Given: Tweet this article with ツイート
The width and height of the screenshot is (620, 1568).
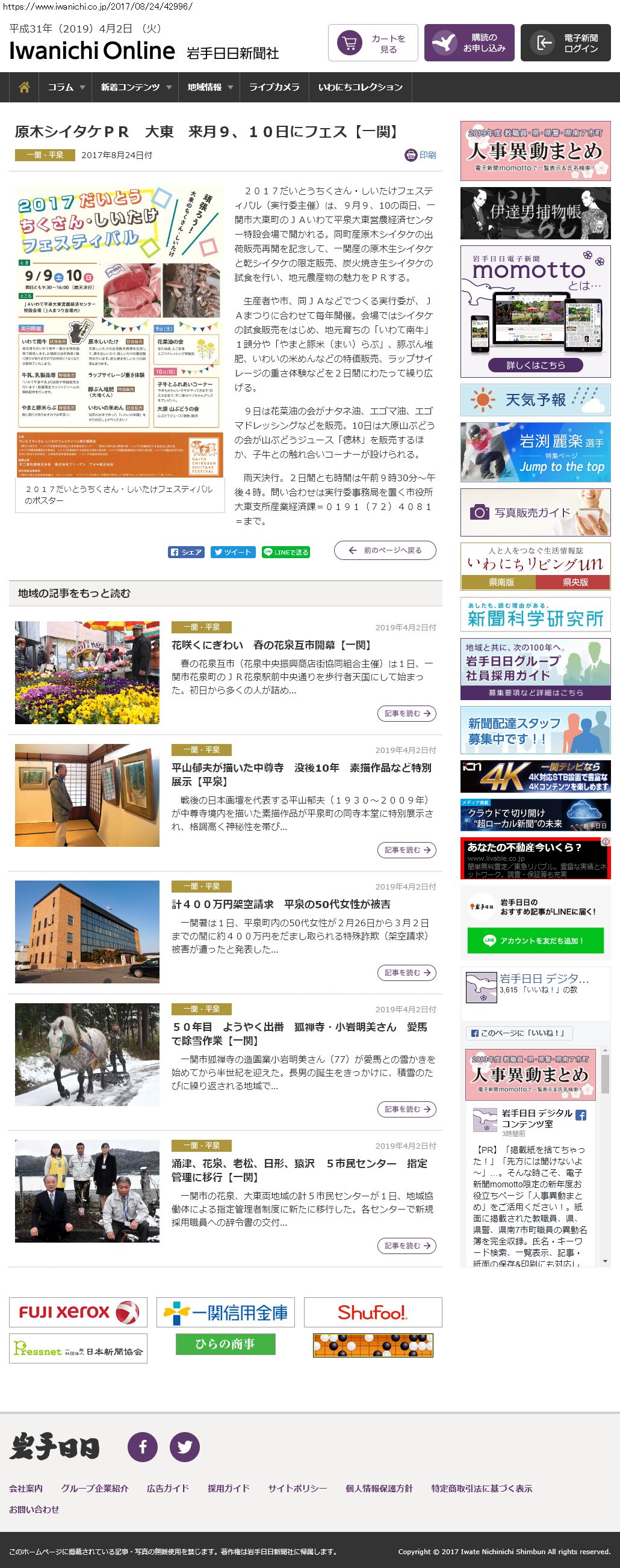Looking at the screenshot, I should (233, 552).
